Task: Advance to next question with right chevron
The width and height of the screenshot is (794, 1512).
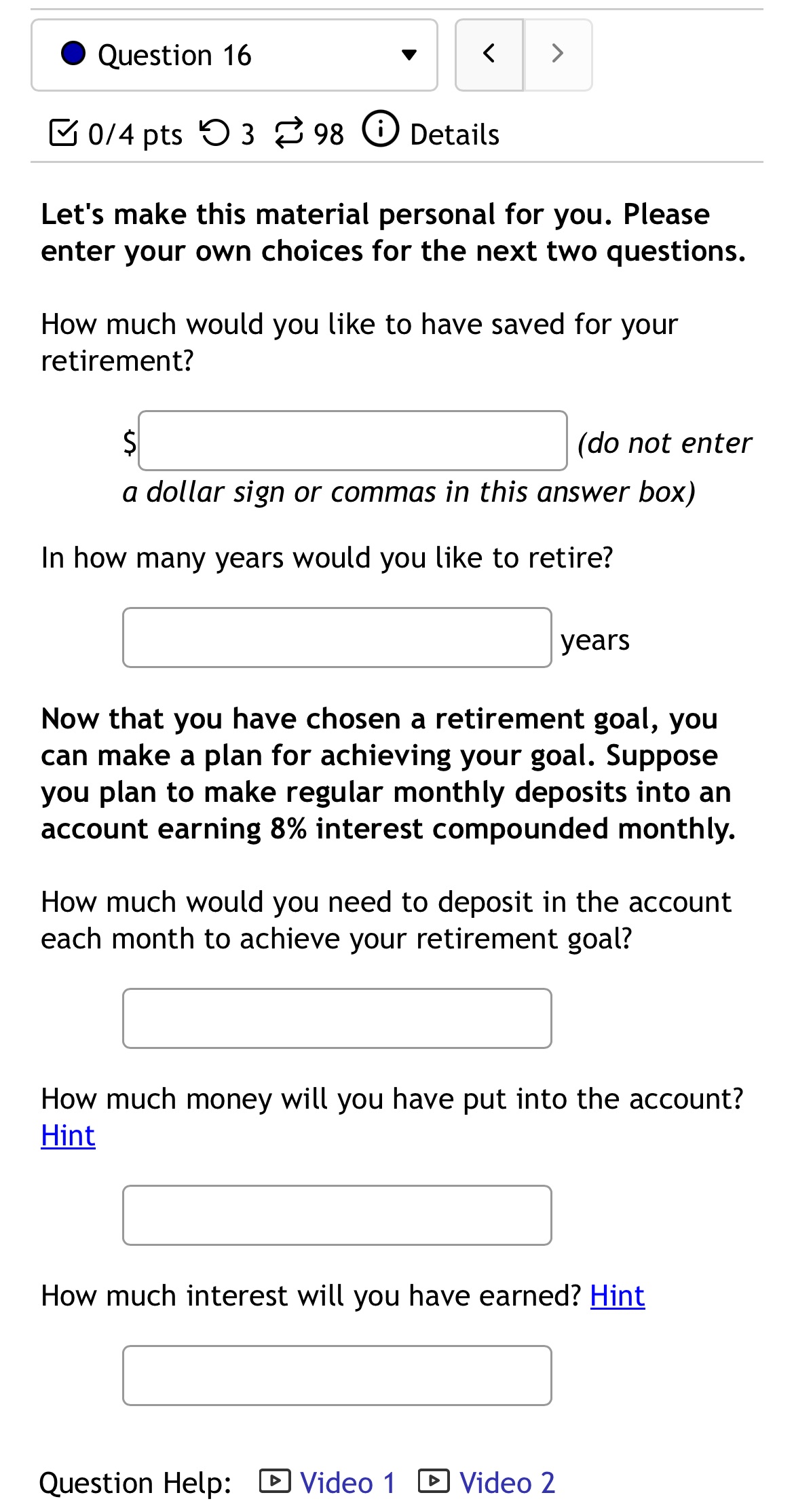Action: (x=557, y=54)
